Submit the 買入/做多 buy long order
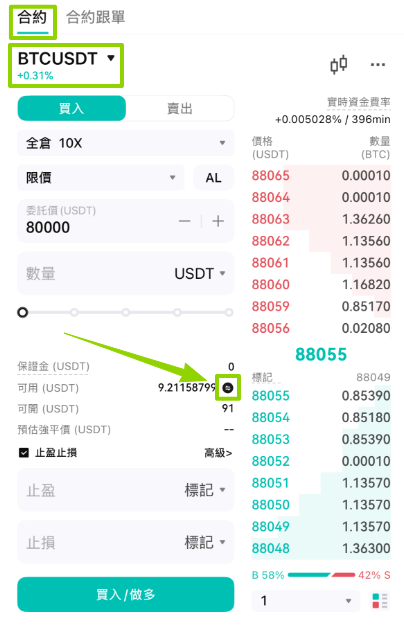 [126, 594]
